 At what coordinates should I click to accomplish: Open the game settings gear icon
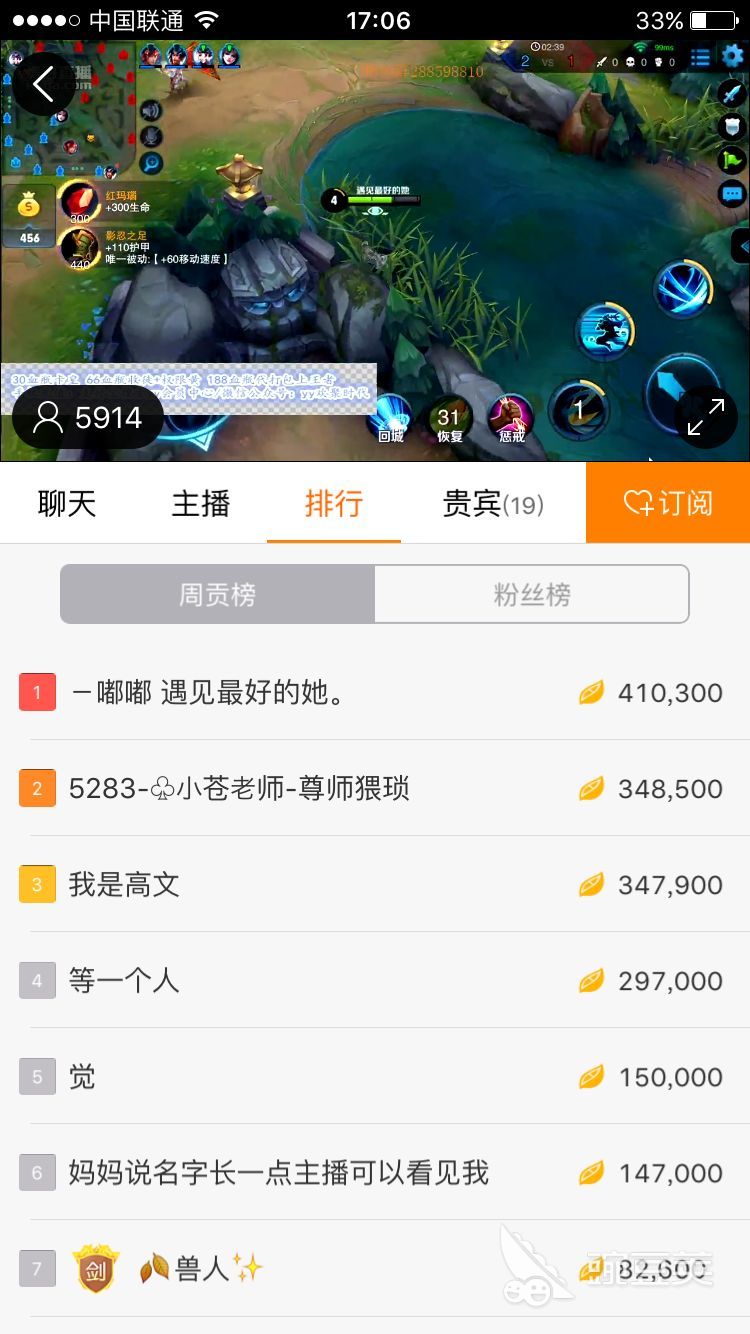(733, 57)
